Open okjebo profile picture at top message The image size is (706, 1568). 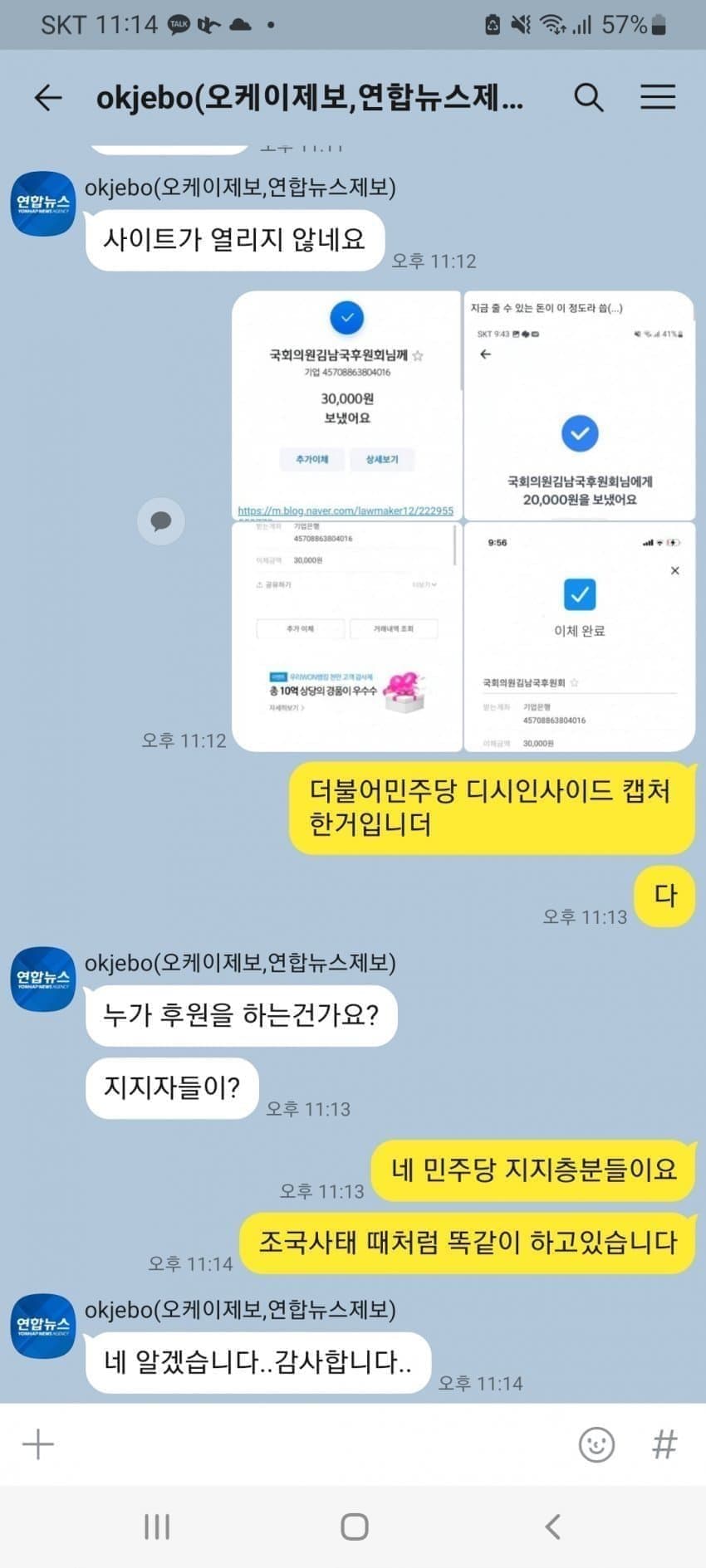(x=43, y=204)
